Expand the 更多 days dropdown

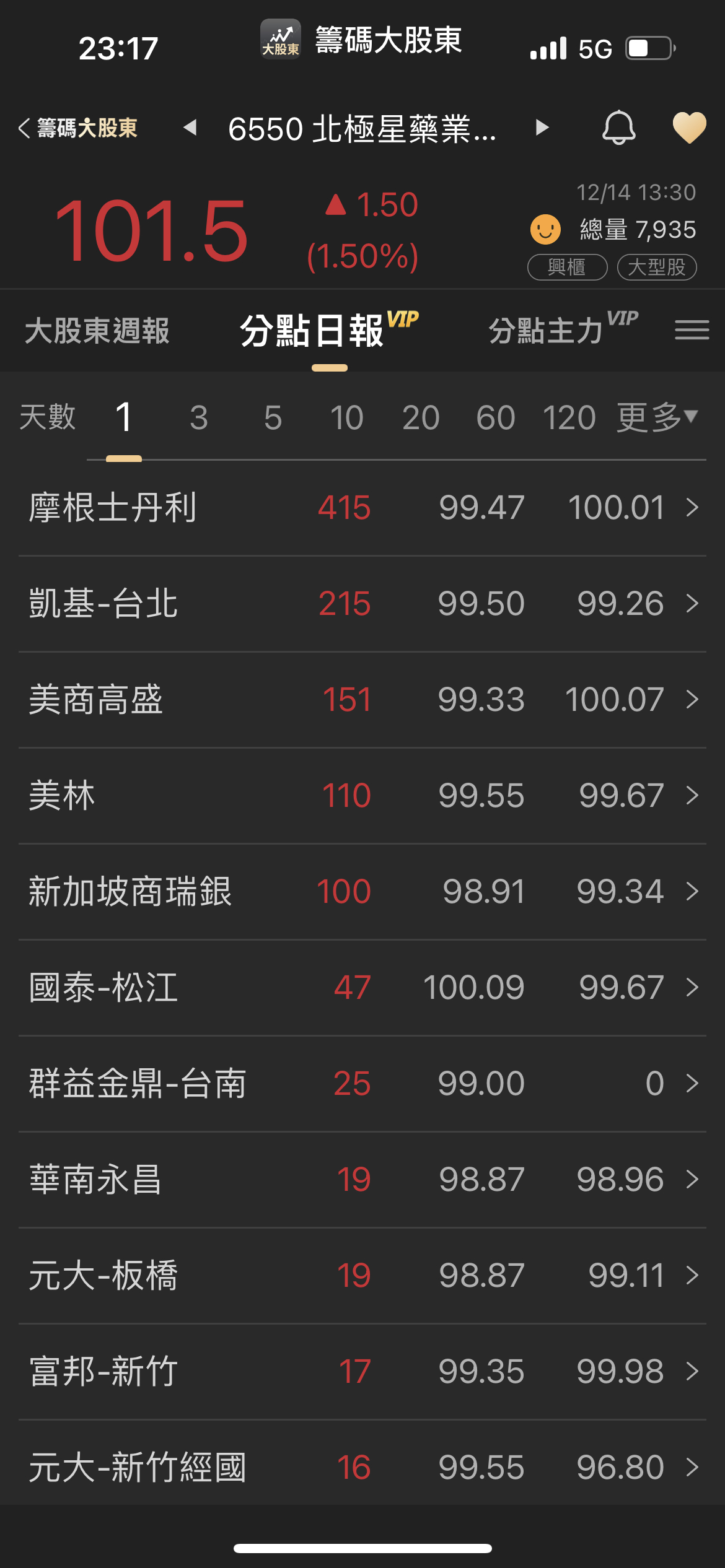657,417
